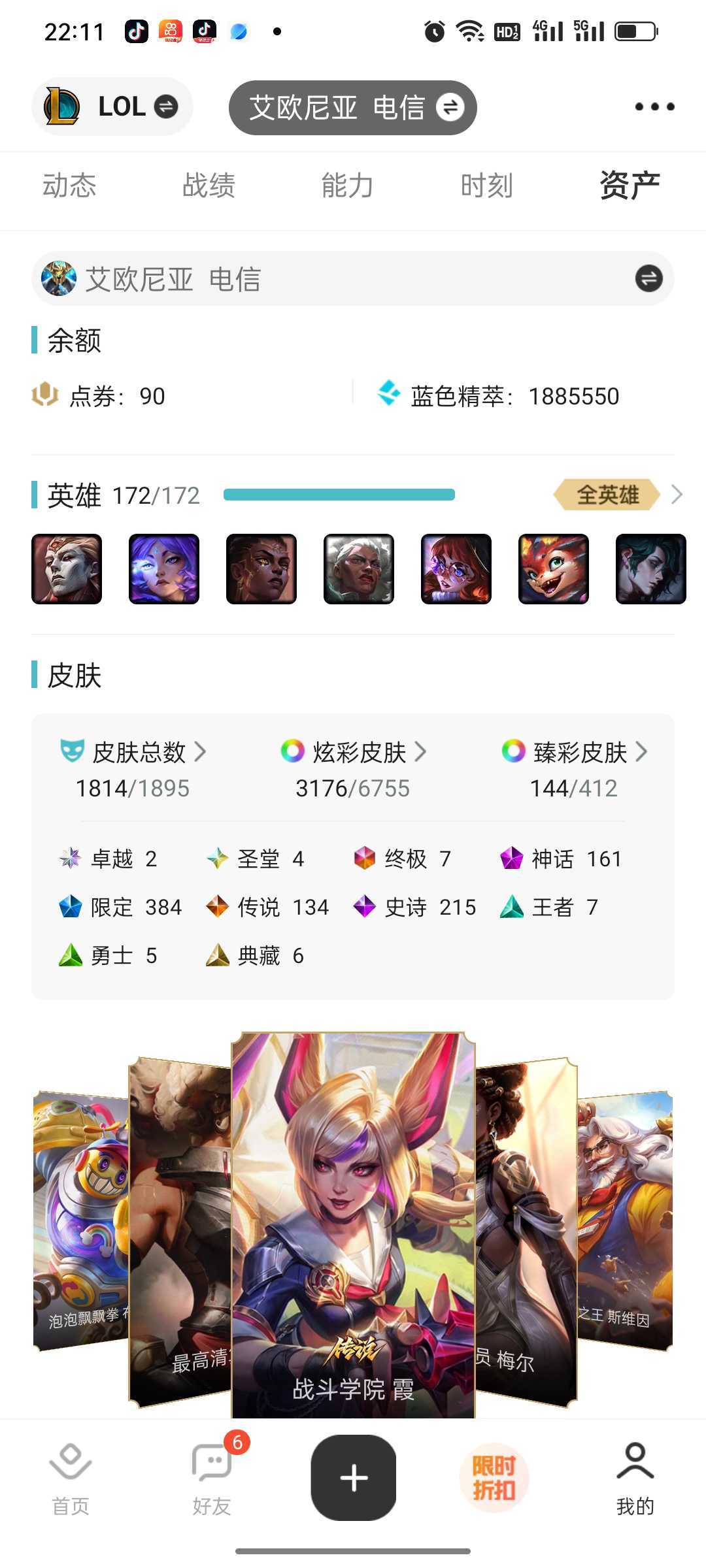The height and width of the screenshot is (1568, 706).
Task: Click the hero collection progress bar
Action: coord(339,495)
